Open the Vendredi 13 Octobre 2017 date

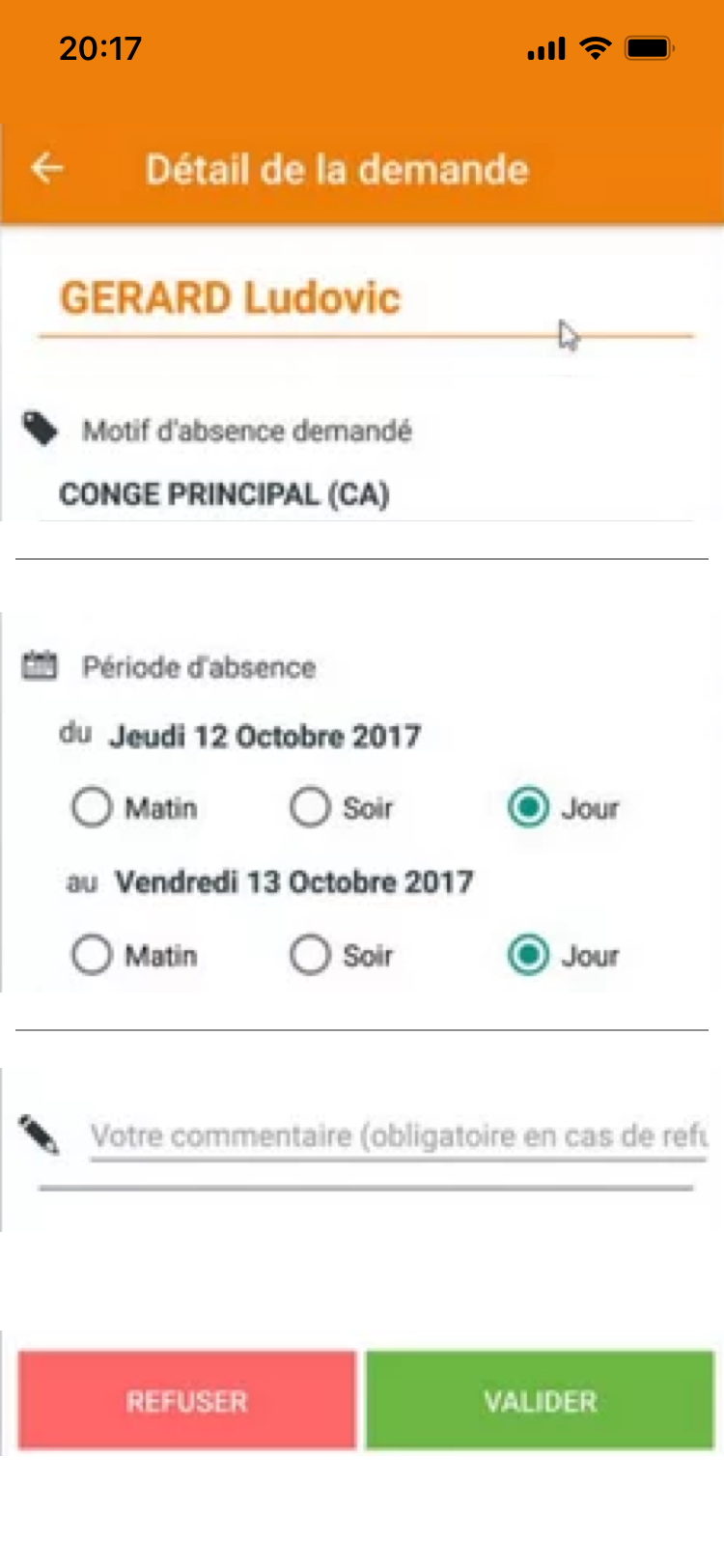point(292,881)
